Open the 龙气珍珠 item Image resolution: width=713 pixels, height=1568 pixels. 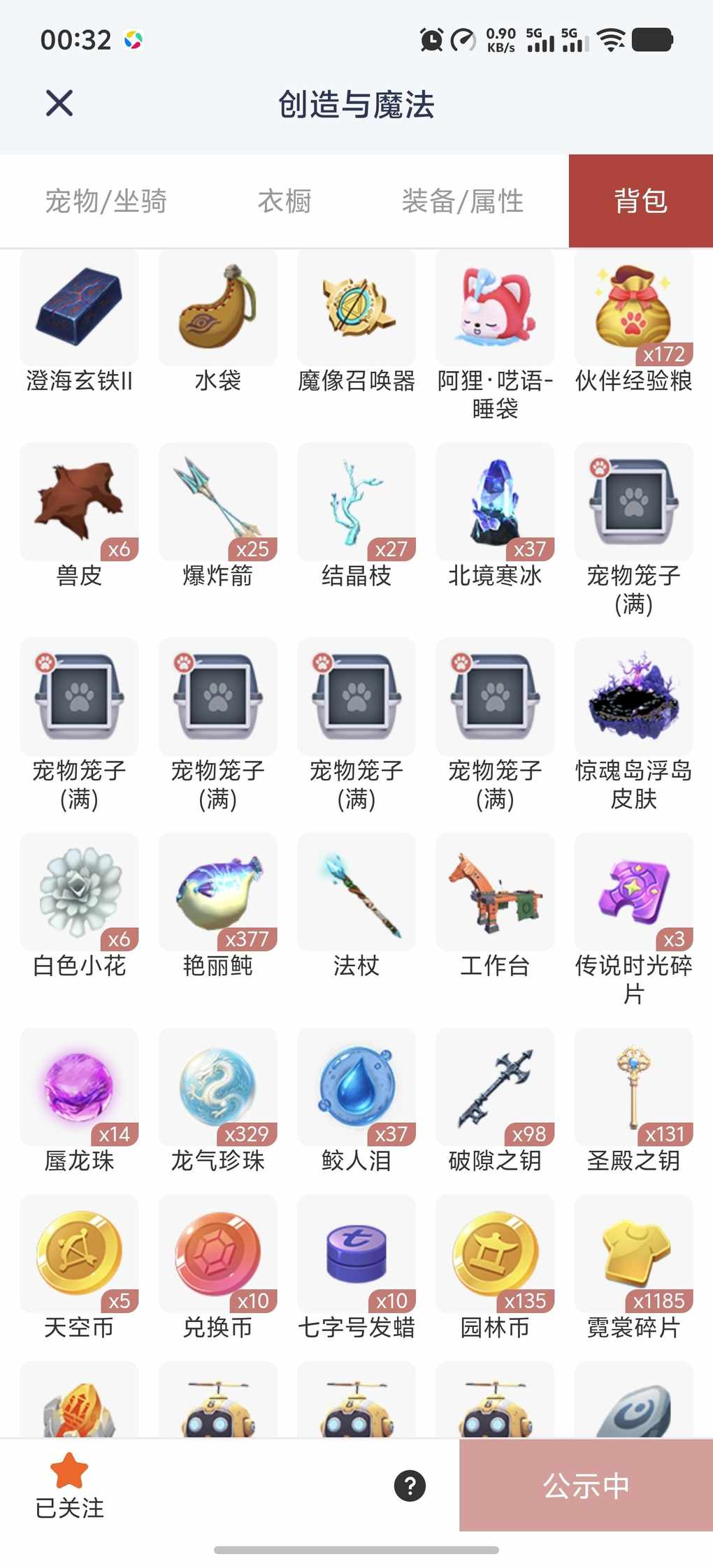click(217, 1087)
